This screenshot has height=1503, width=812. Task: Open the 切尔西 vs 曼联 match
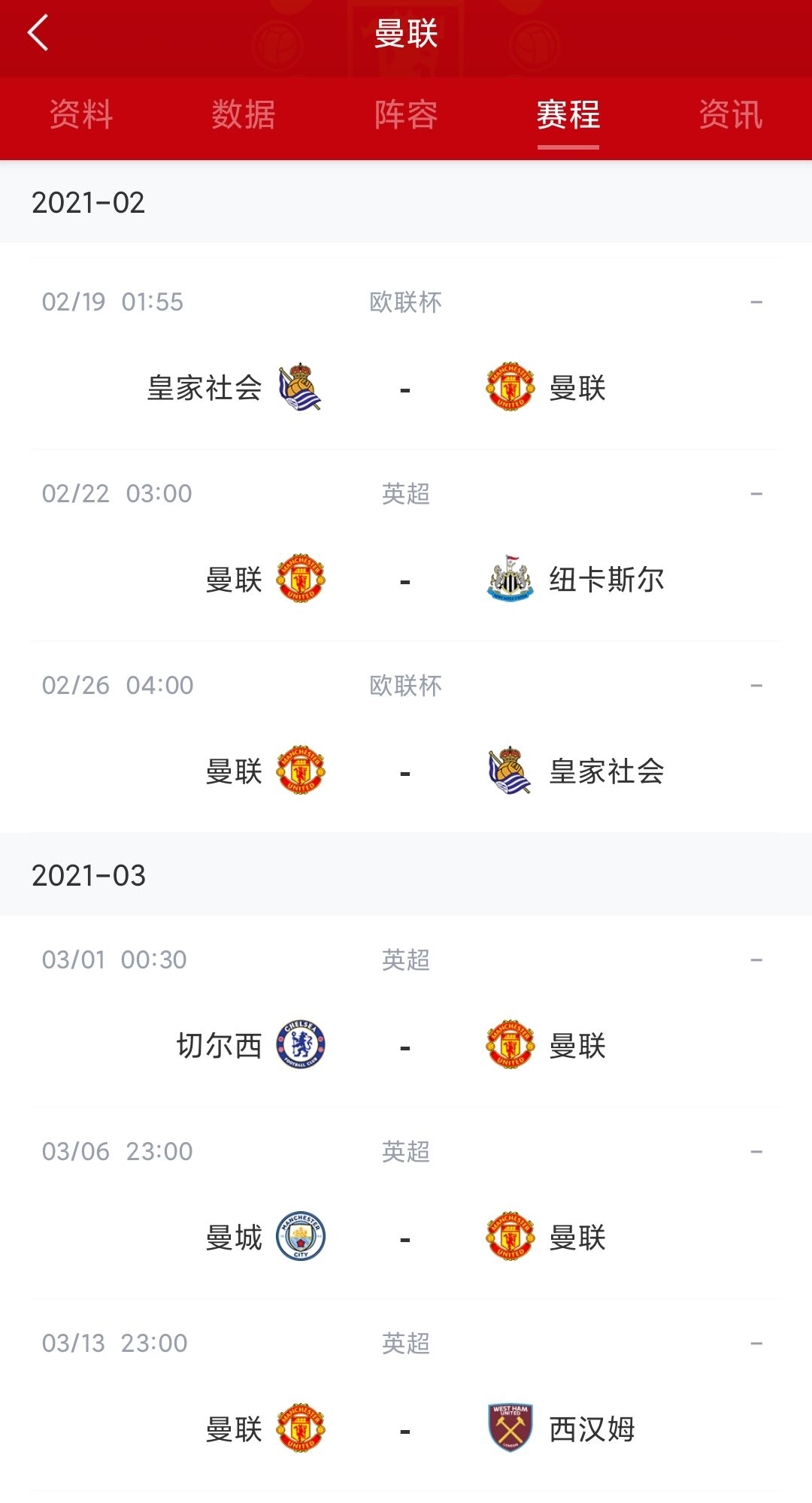(x=406, y=1011)
